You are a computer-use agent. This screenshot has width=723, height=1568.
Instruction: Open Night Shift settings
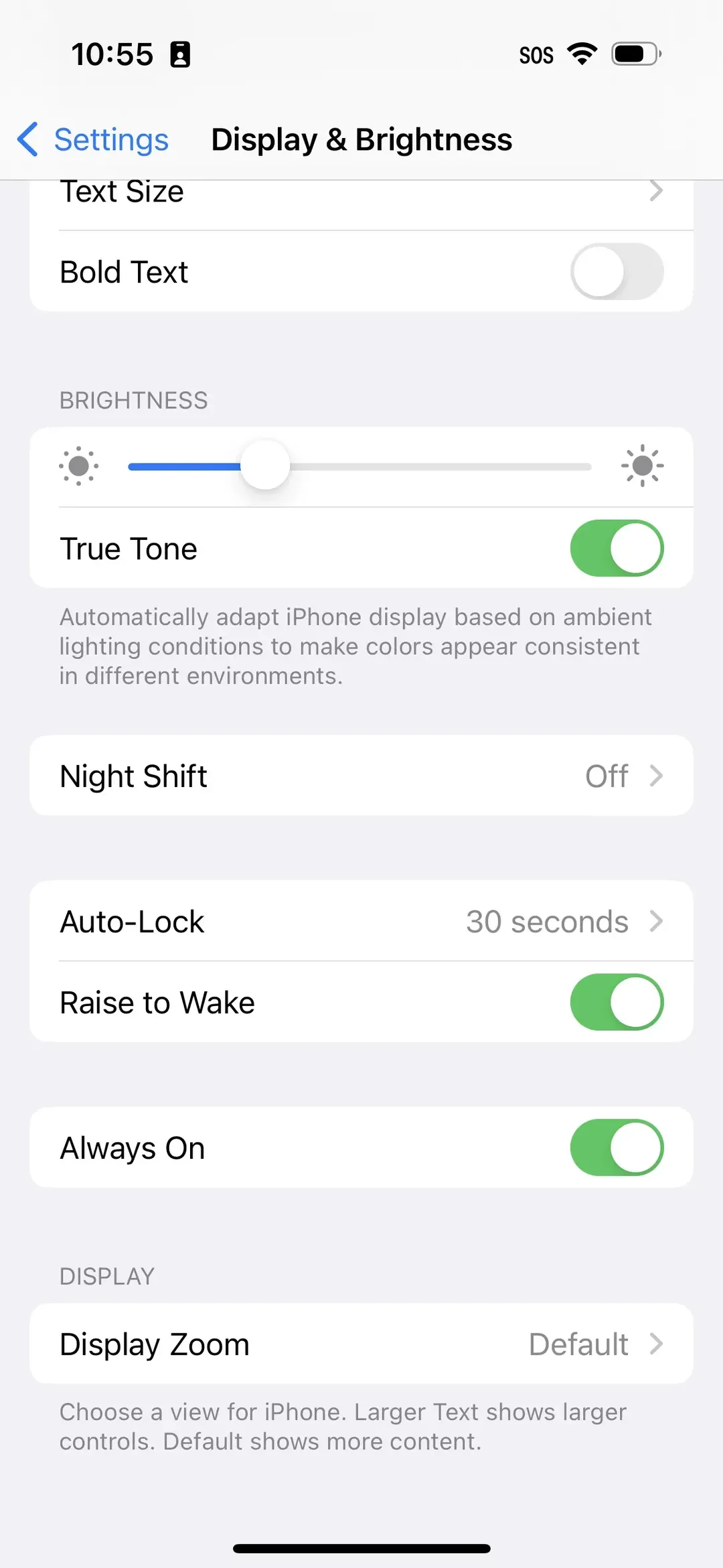361,776
